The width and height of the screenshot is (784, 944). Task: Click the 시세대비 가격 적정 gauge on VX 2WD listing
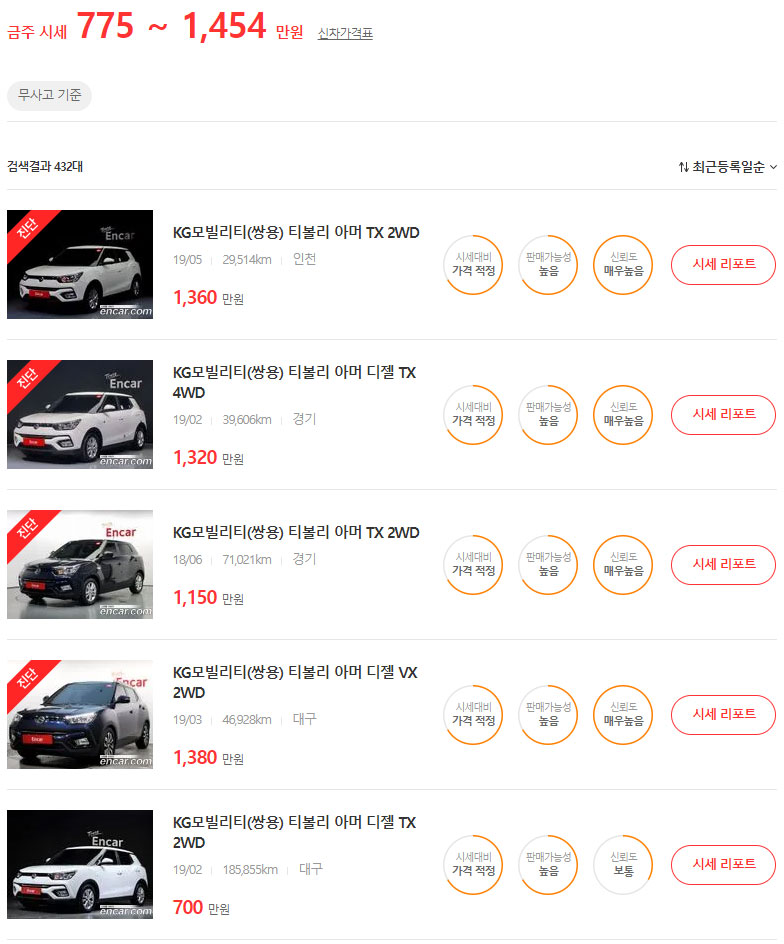click(x=473, y=715)
